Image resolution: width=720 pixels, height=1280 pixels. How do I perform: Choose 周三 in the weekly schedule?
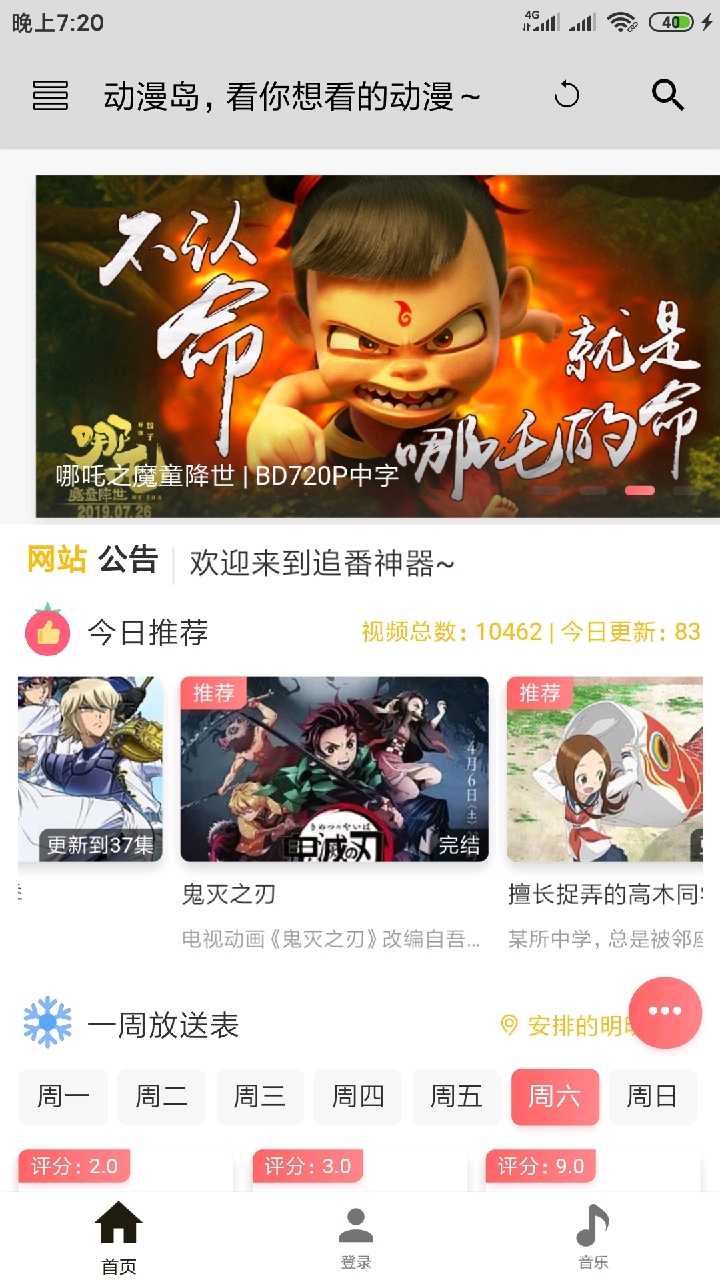pos(259,1097)
